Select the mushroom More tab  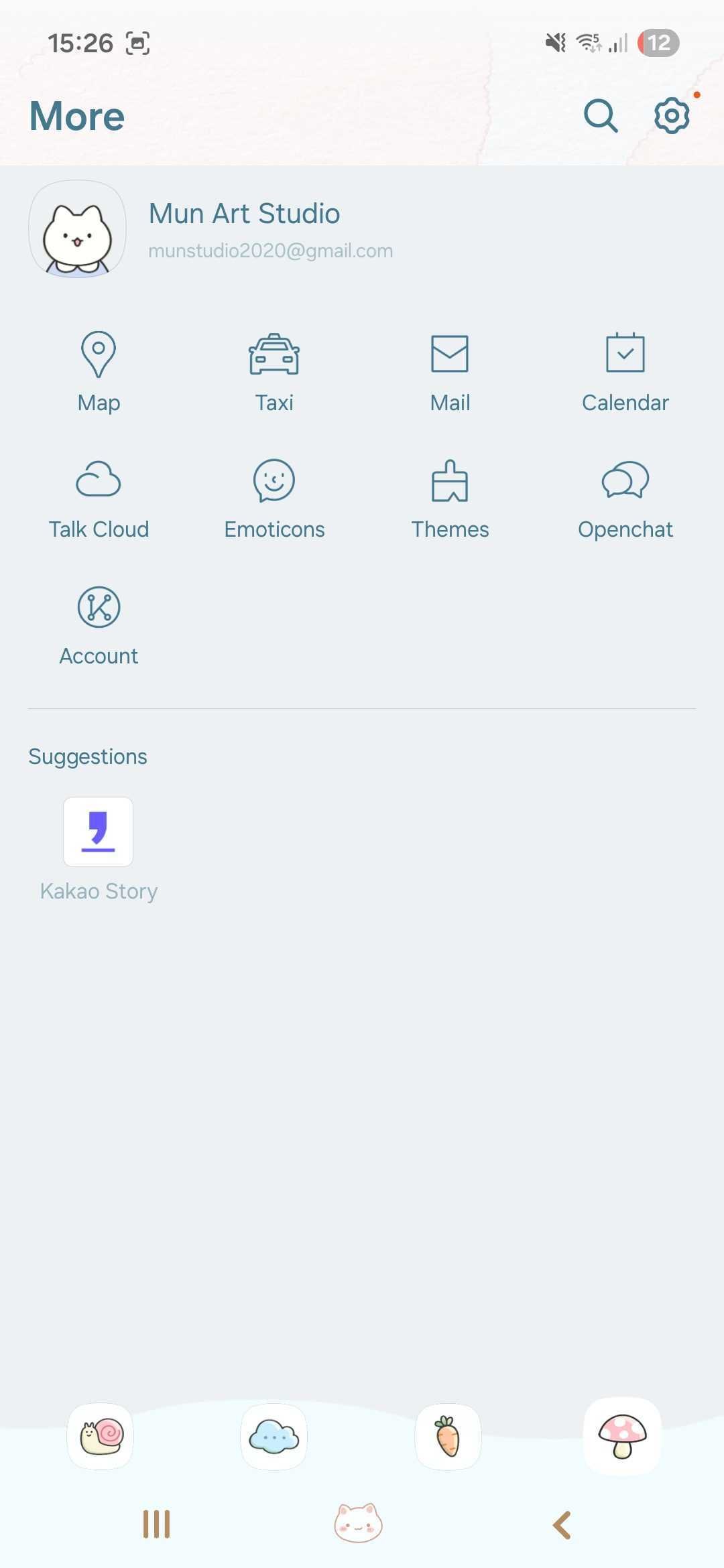(x=622, y=1437)
